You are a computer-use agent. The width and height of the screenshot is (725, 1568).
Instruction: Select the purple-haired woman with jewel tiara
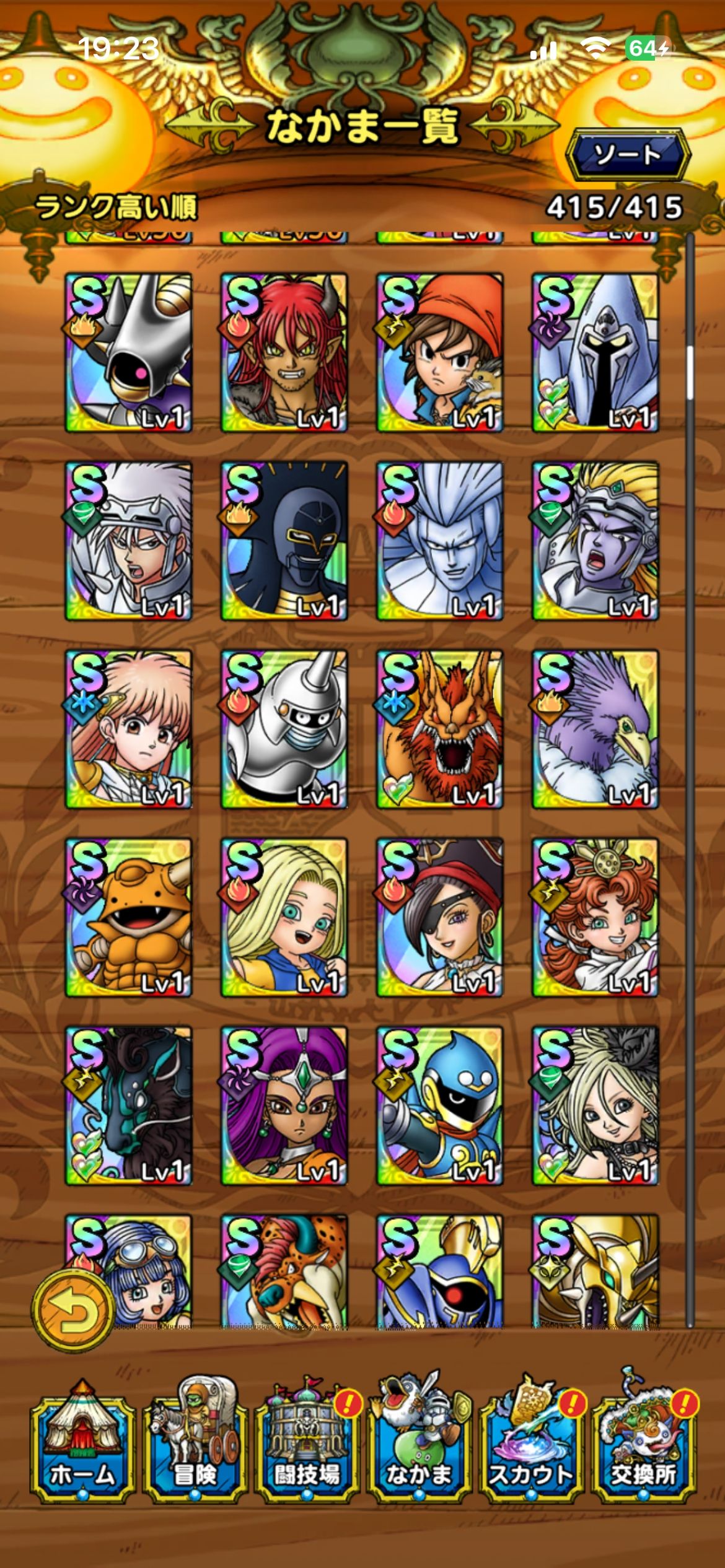pos(284,1106)
